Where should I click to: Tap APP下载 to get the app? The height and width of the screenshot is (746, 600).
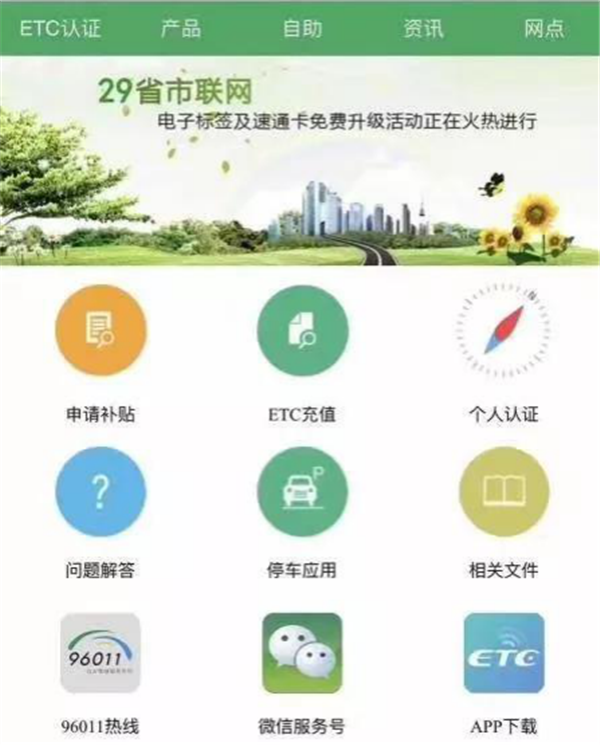[504, 653]
